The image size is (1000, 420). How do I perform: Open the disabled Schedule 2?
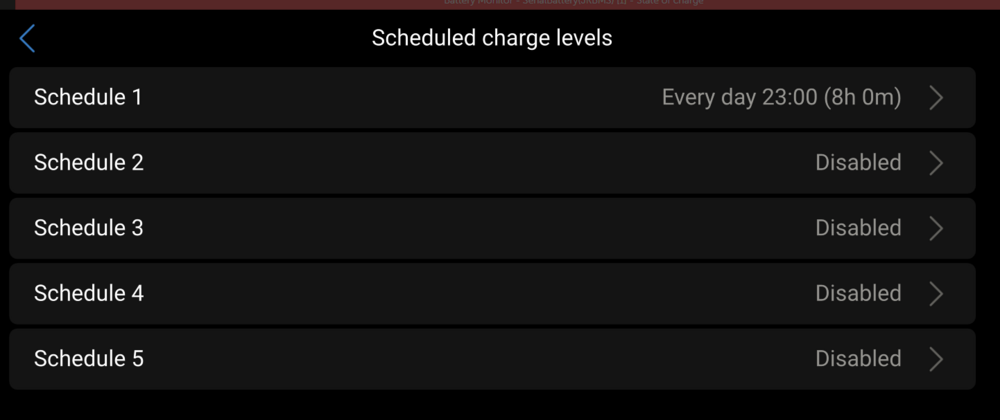coord(492,163)
